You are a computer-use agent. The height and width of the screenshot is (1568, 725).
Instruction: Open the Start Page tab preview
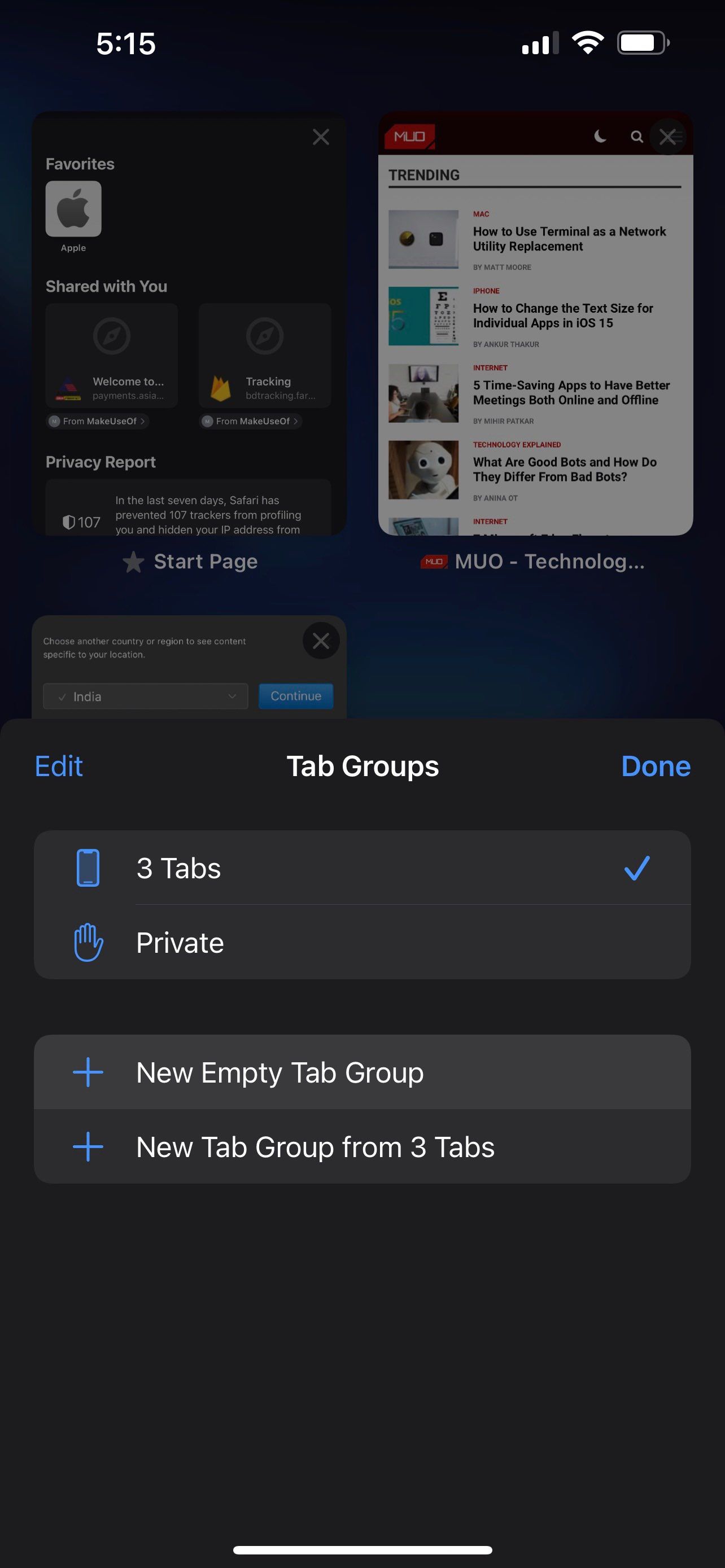(x=189, y=341)
